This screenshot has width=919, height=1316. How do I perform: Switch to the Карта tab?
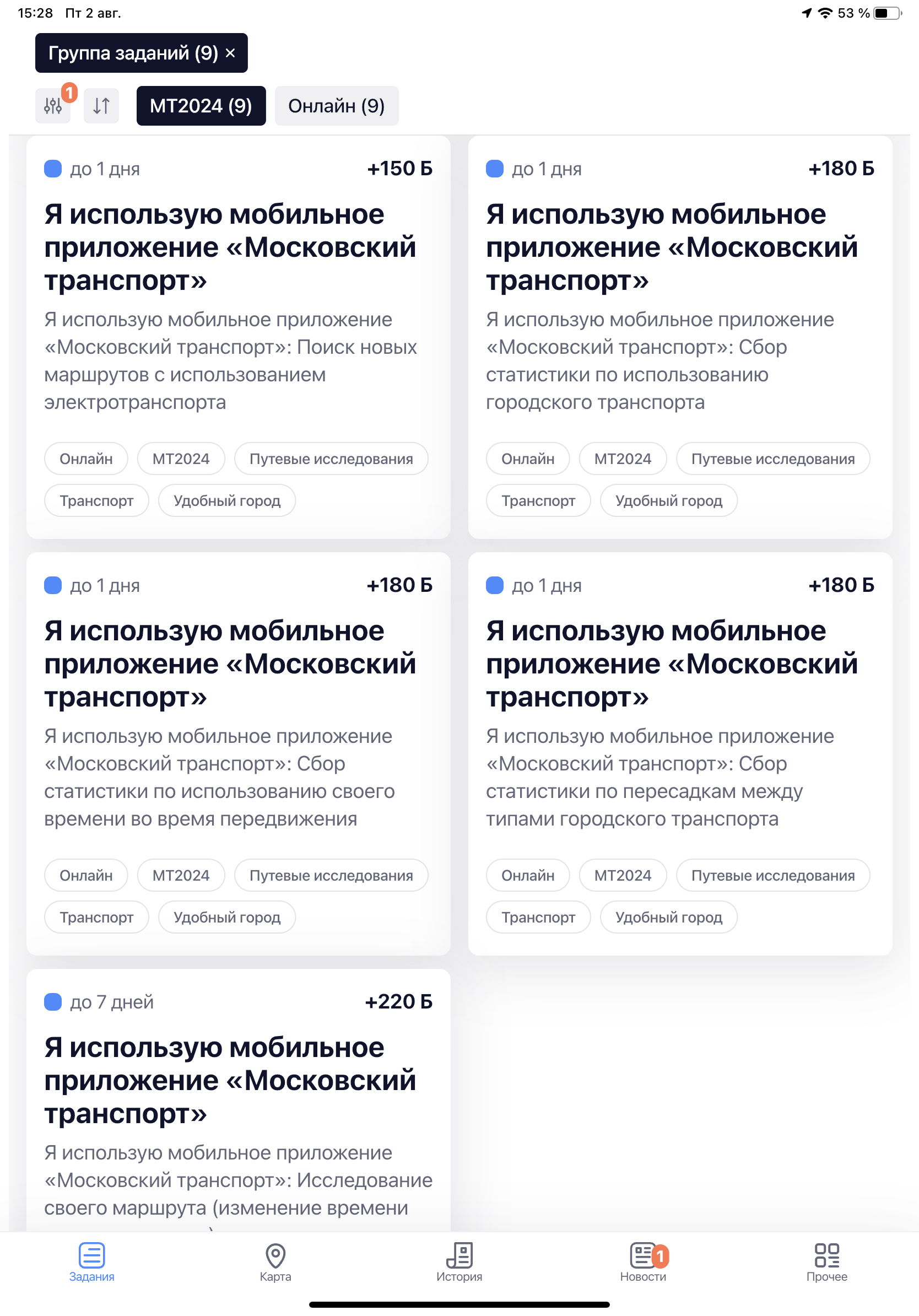tap(275, 1263)
